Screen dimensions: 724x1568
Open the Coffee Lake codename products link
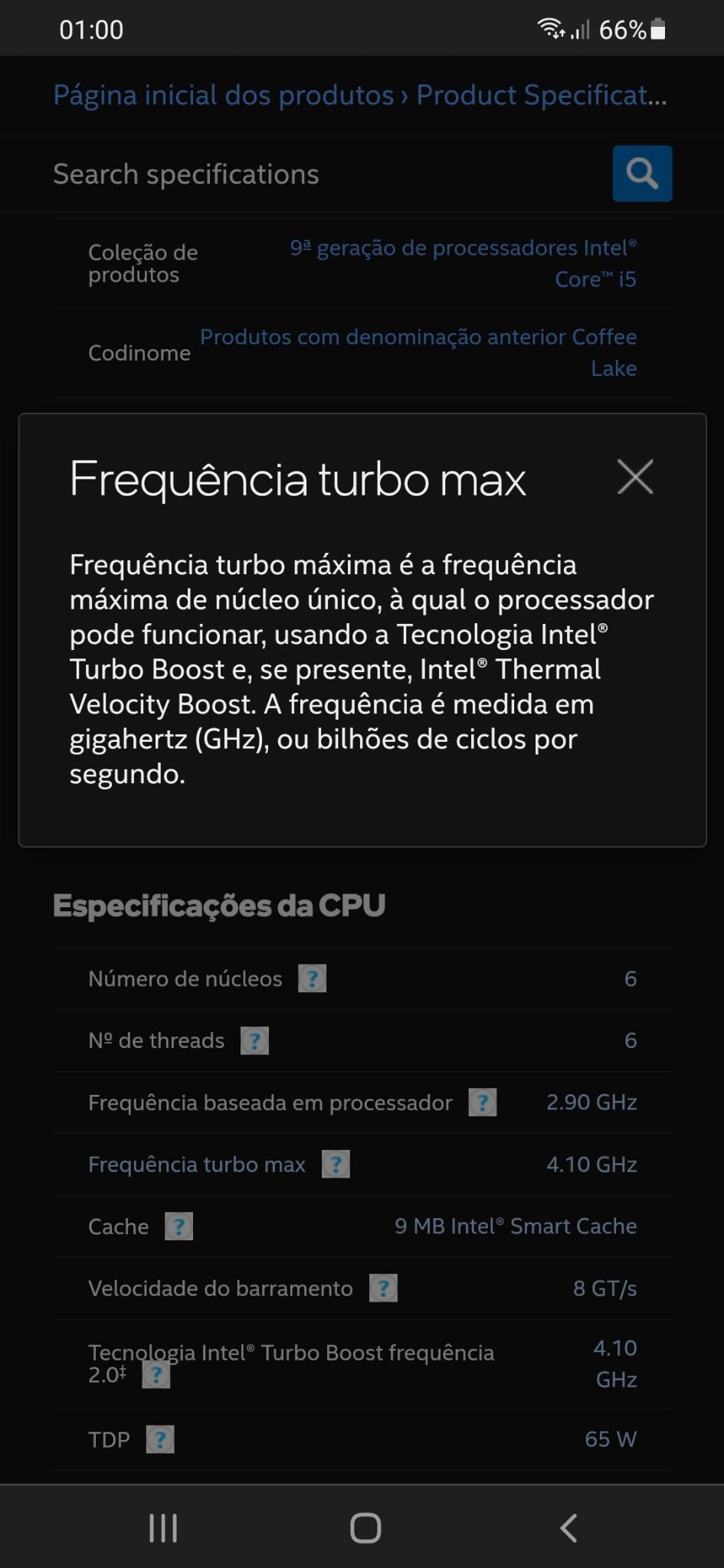[418, 352]
